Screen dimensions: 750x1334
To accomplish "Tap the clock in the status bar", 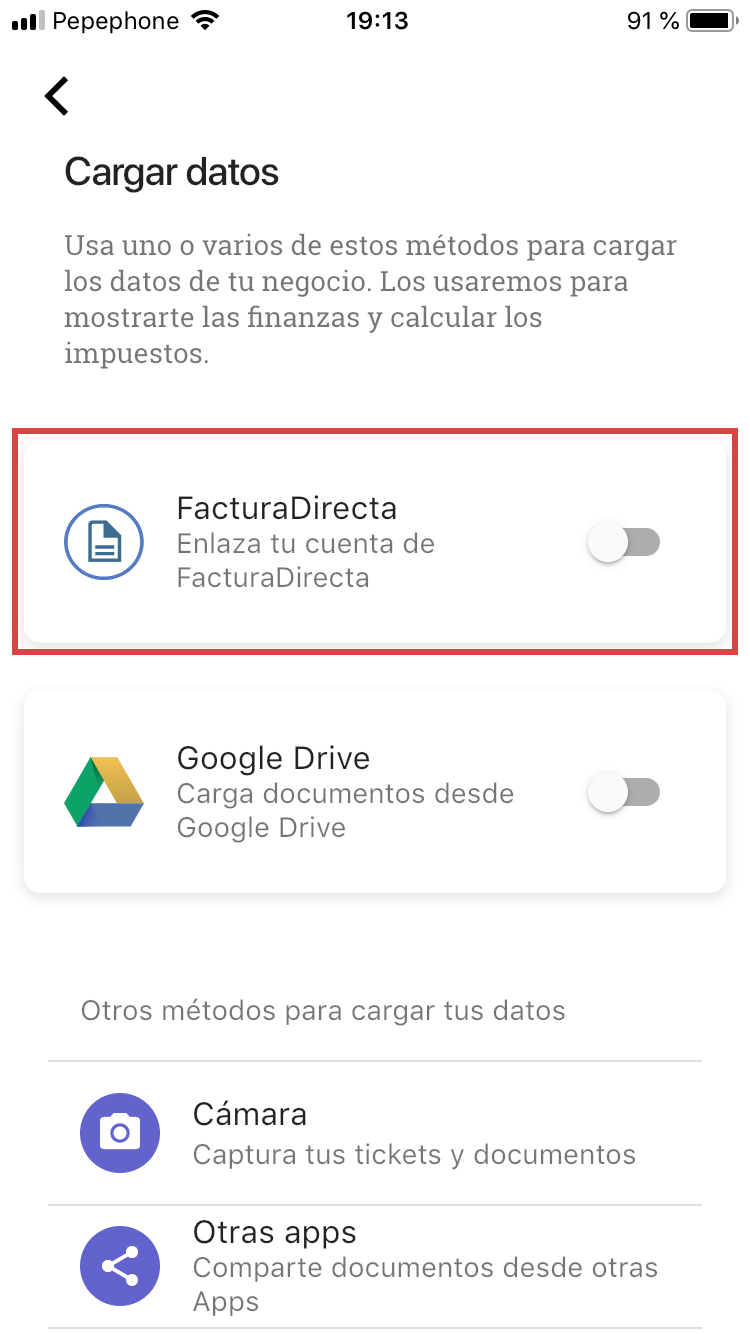I will click(x=377, y=19).
